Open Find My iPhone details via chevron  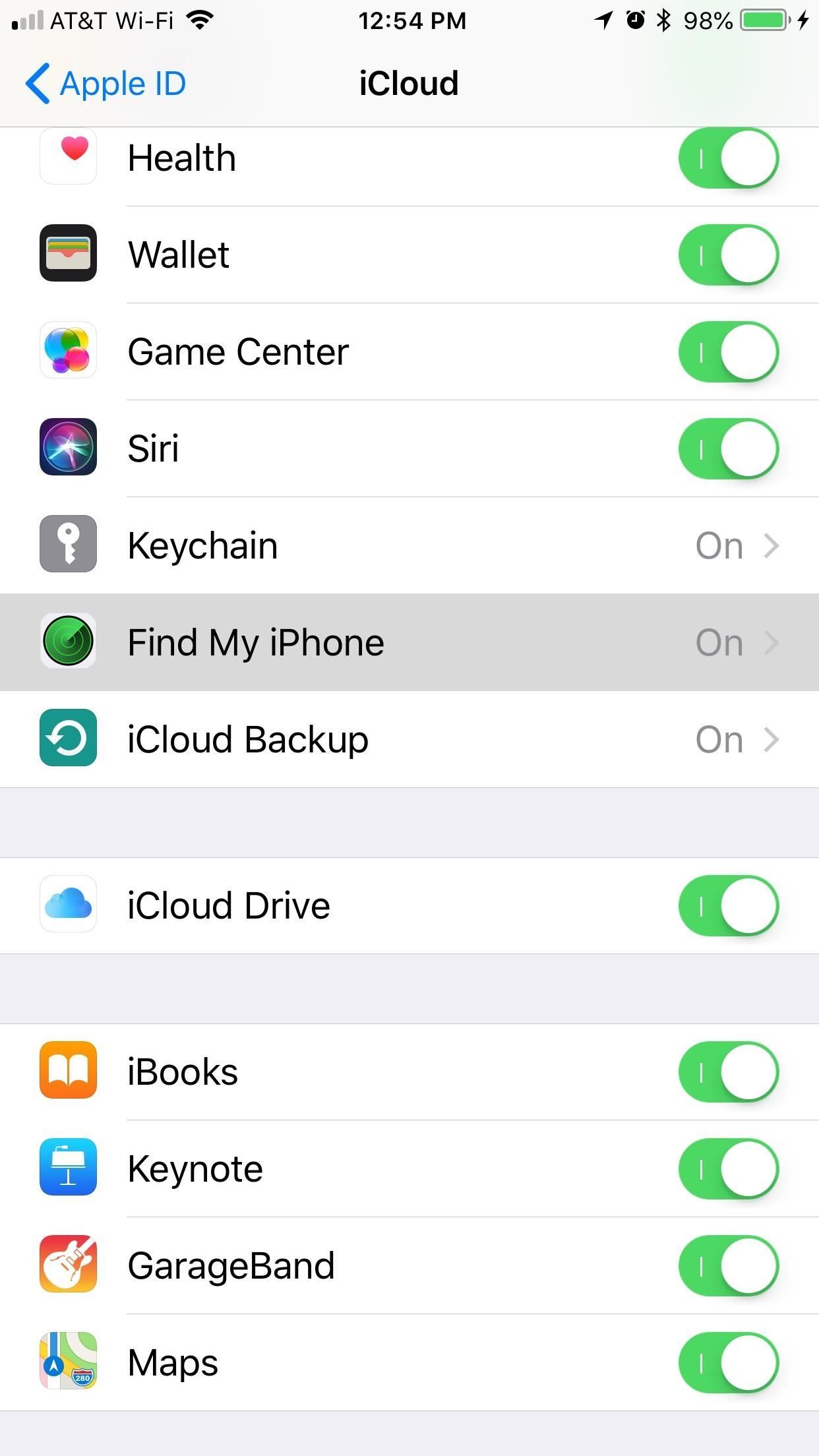[x=770, y=641]
